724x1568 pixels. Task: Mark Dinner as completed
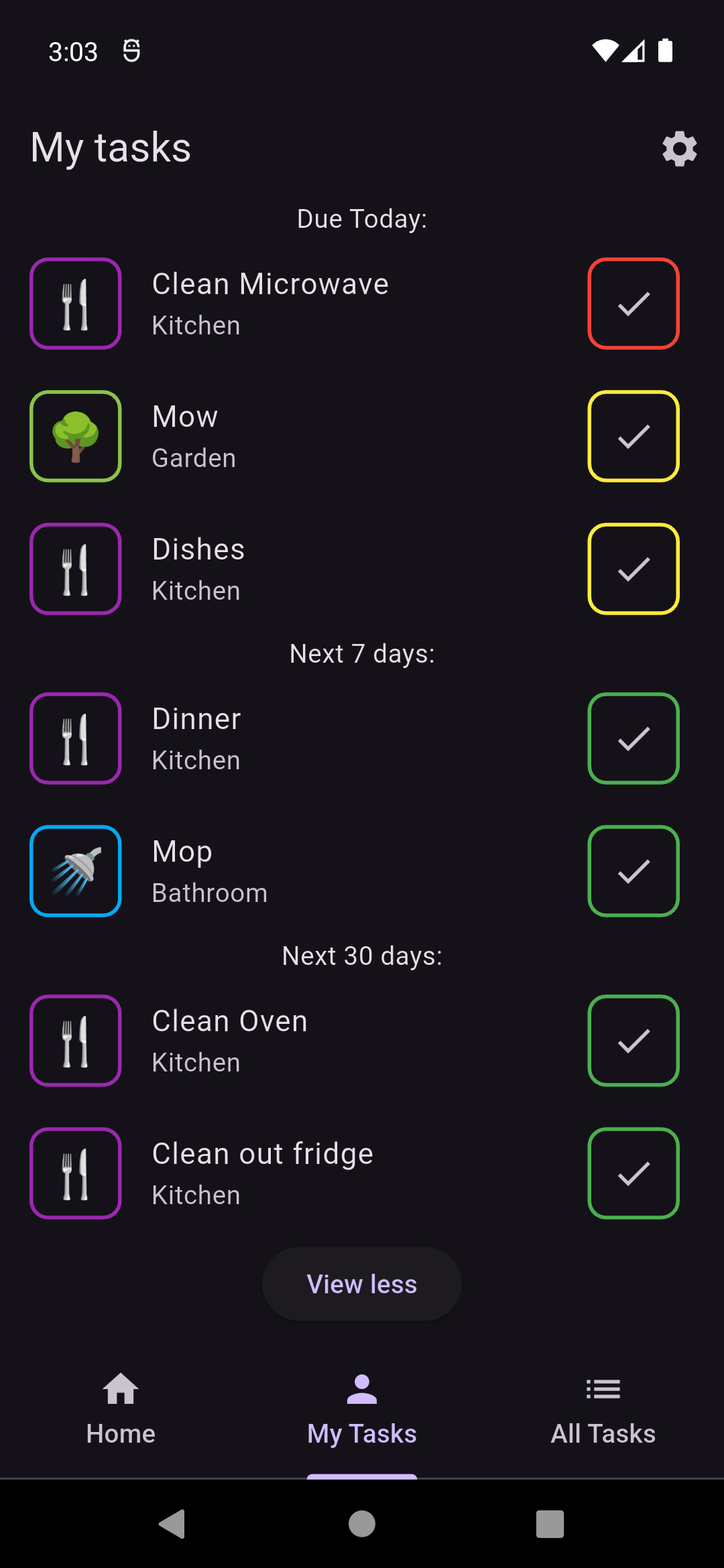[633, 738]
